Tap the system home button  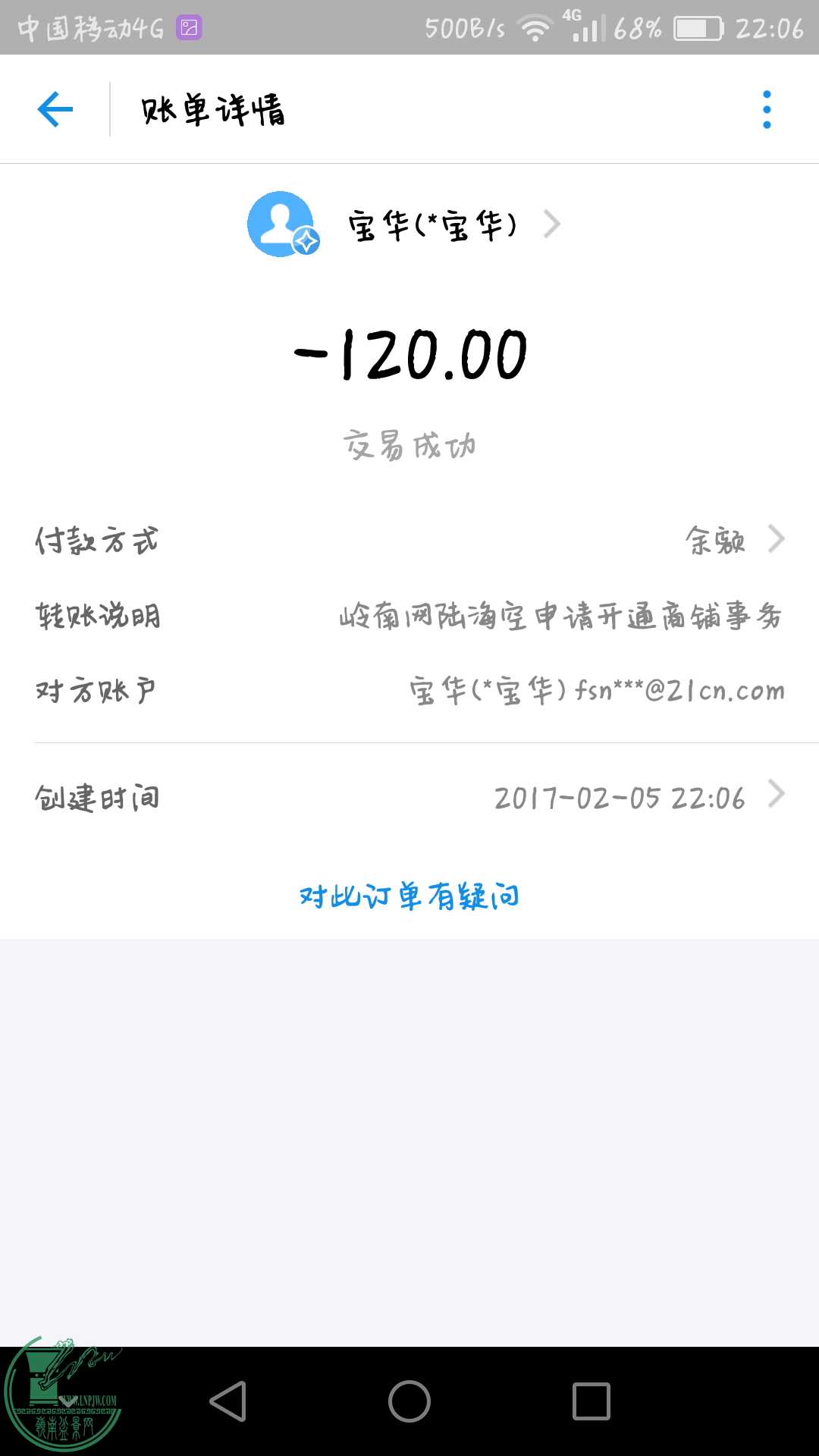coord(409,1401)
